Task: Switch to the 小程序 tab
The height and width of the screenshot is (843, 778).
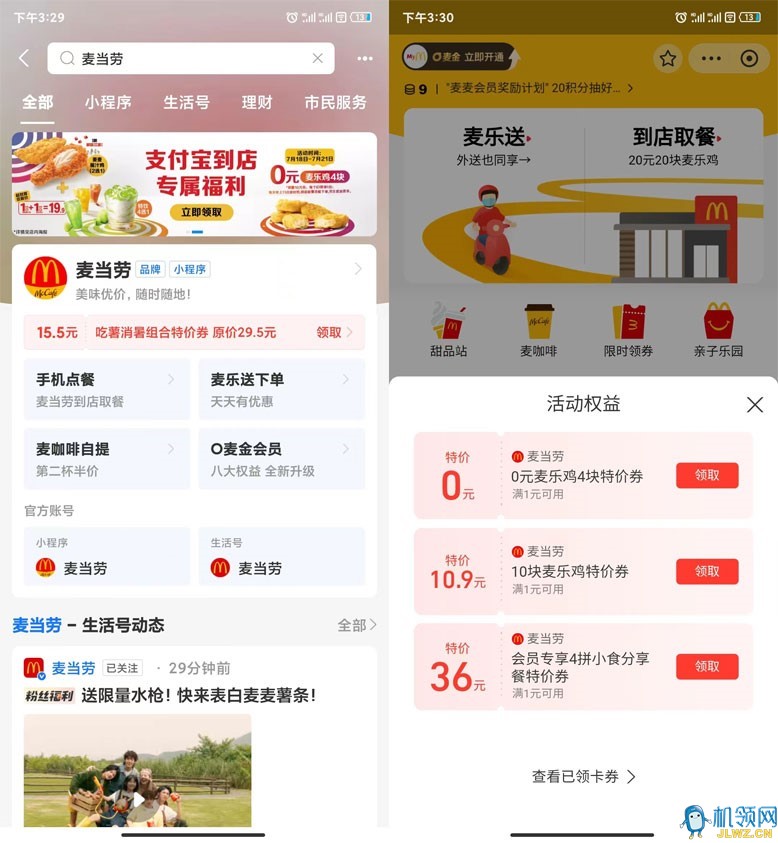Action: [x=108, y=102]
